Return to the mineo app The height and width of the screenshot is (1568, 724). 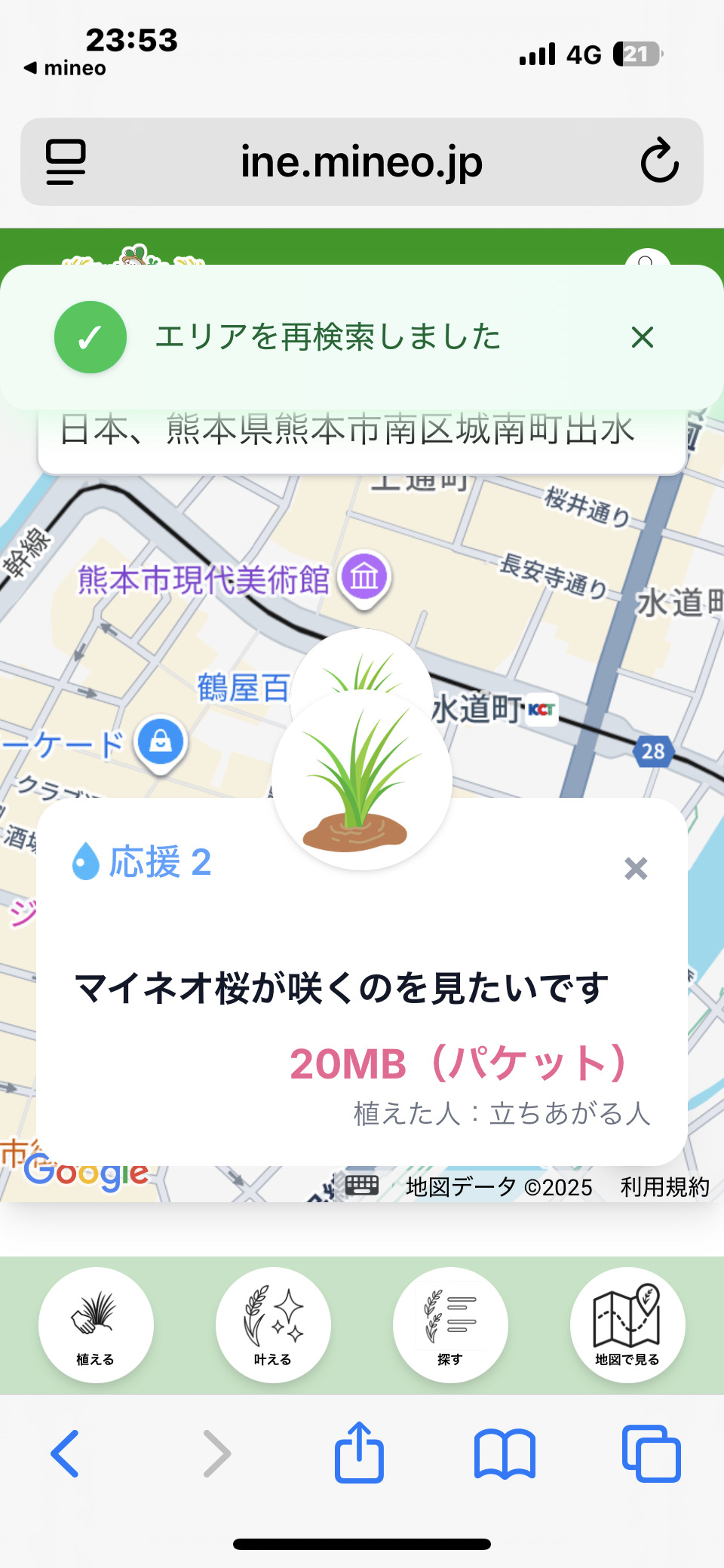click(x=66, y=68)
